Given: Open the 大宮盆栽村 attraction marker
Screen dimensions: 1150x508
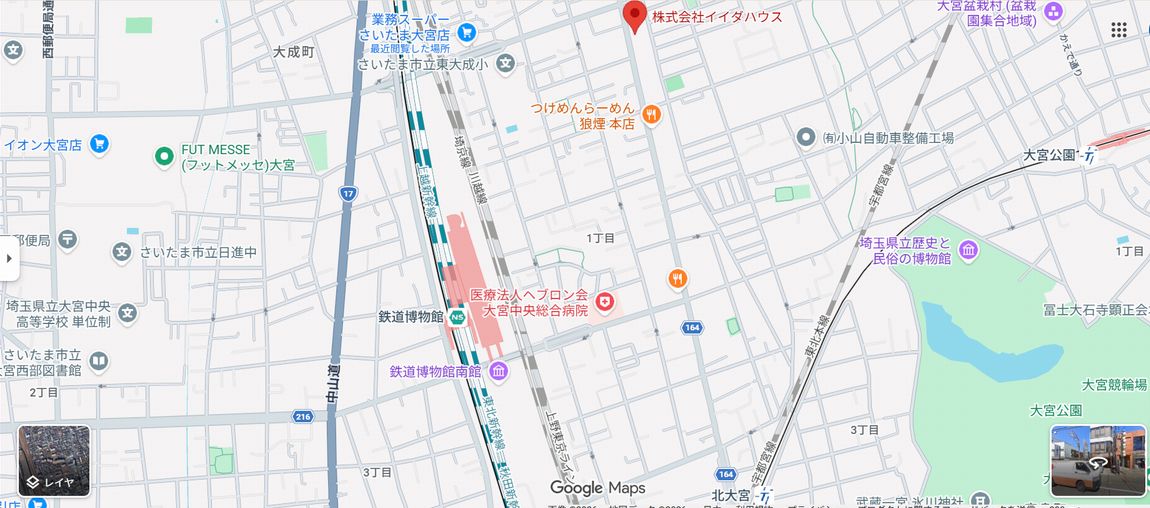Looking at the screenshot, I should point(1052,12).
